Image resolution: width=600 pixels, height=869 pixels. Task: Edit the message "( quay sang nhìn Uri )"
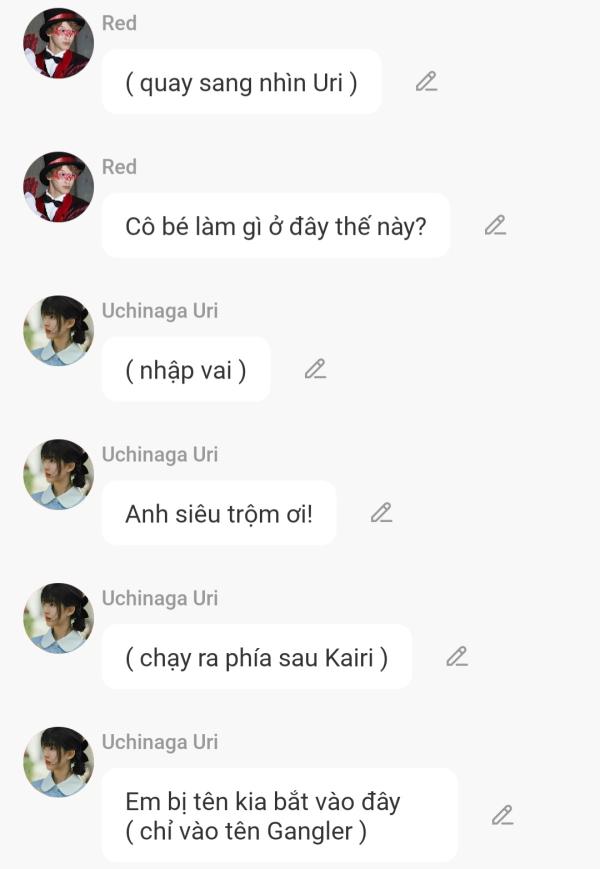pyautogui.click(x=427, y=82)
